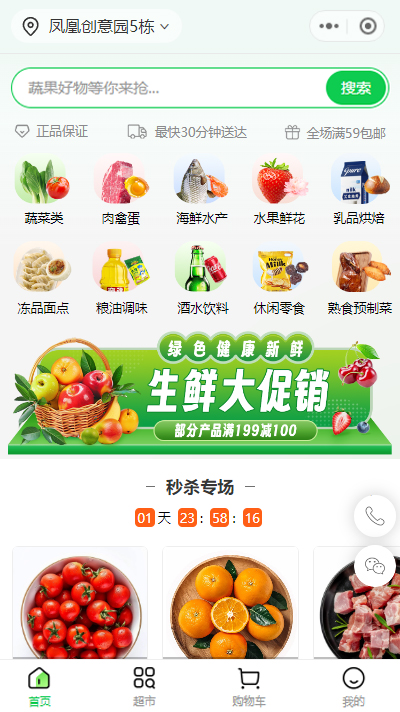Open the 熟食预制菜 category
This screenshot has height=712, width=400.
click(x=360, y=279)
